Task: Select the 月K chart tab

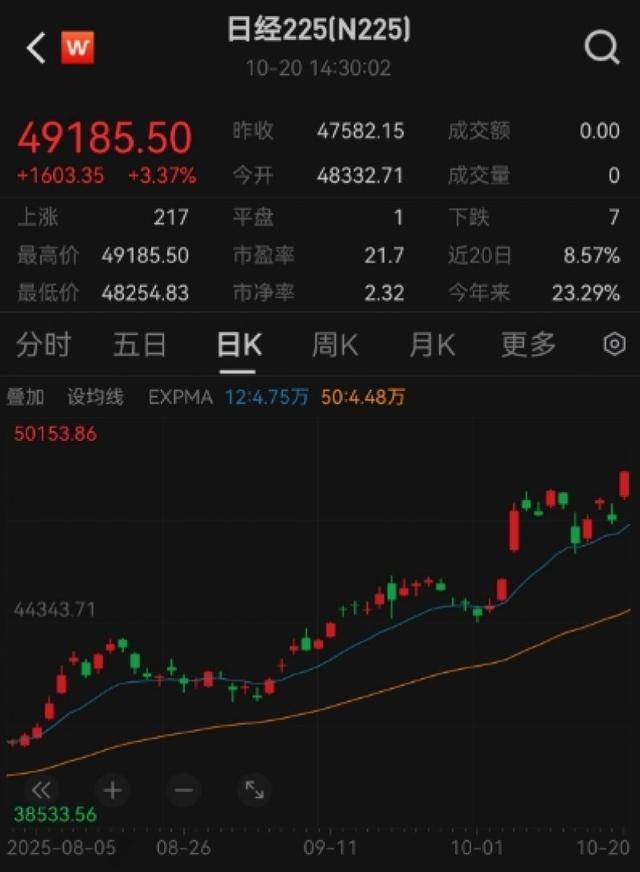Action: [x=432, y=345]
